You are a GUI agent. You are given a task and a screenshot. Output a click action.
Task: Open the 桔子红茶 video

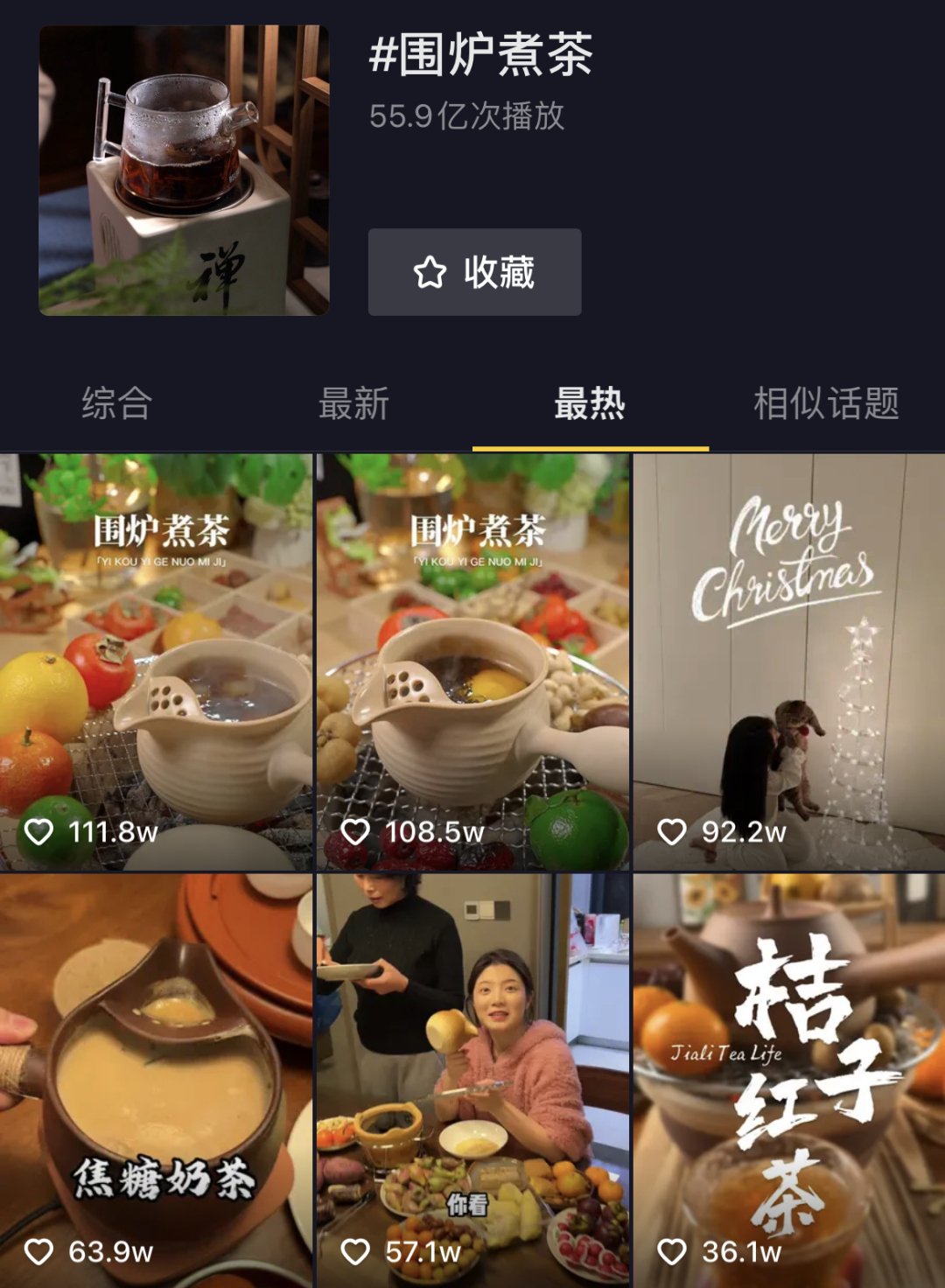789,1080
